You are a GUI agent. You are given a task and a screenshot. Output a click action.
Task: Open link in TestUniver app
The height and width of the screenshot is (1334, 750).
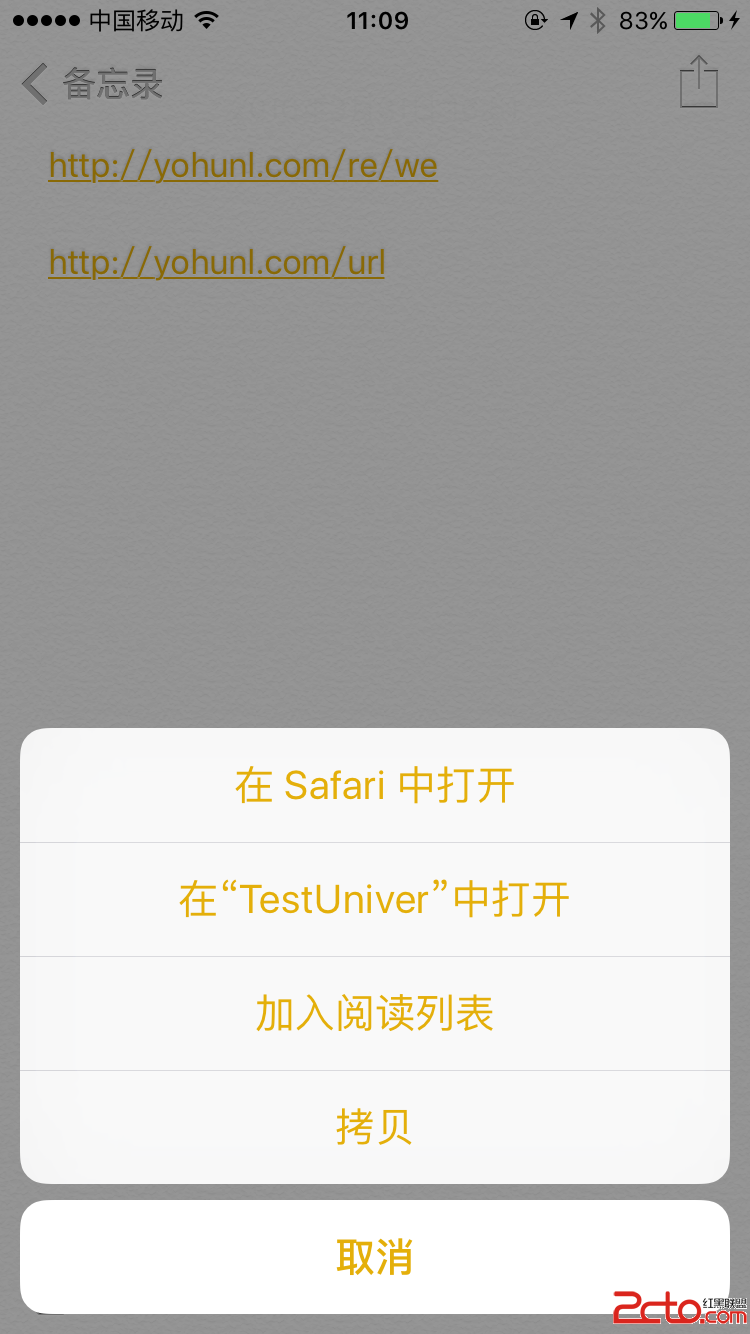(x=375, y=900)
